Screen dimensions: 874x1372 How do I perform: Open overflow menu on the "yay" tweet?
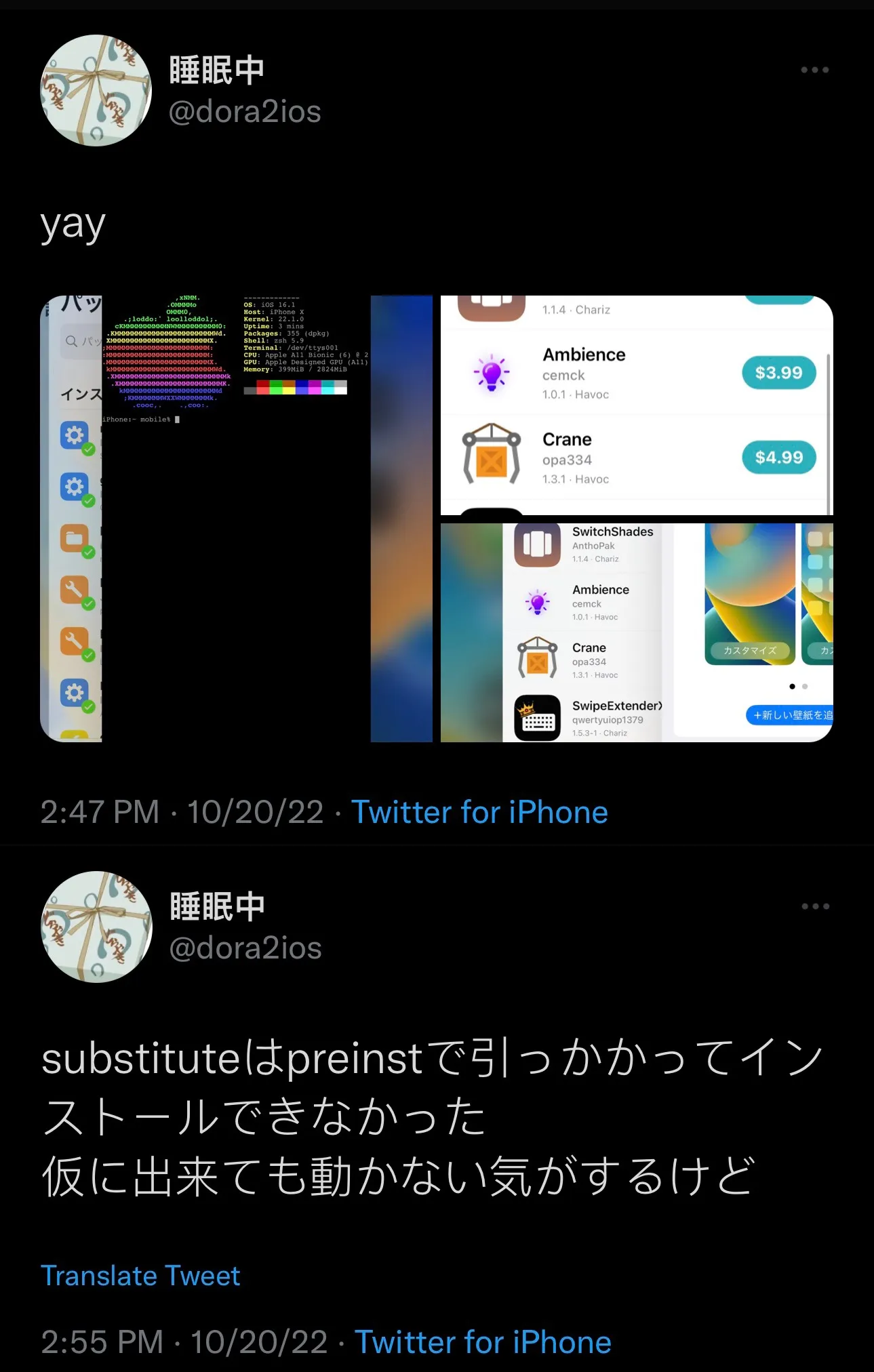click(814, 70)
